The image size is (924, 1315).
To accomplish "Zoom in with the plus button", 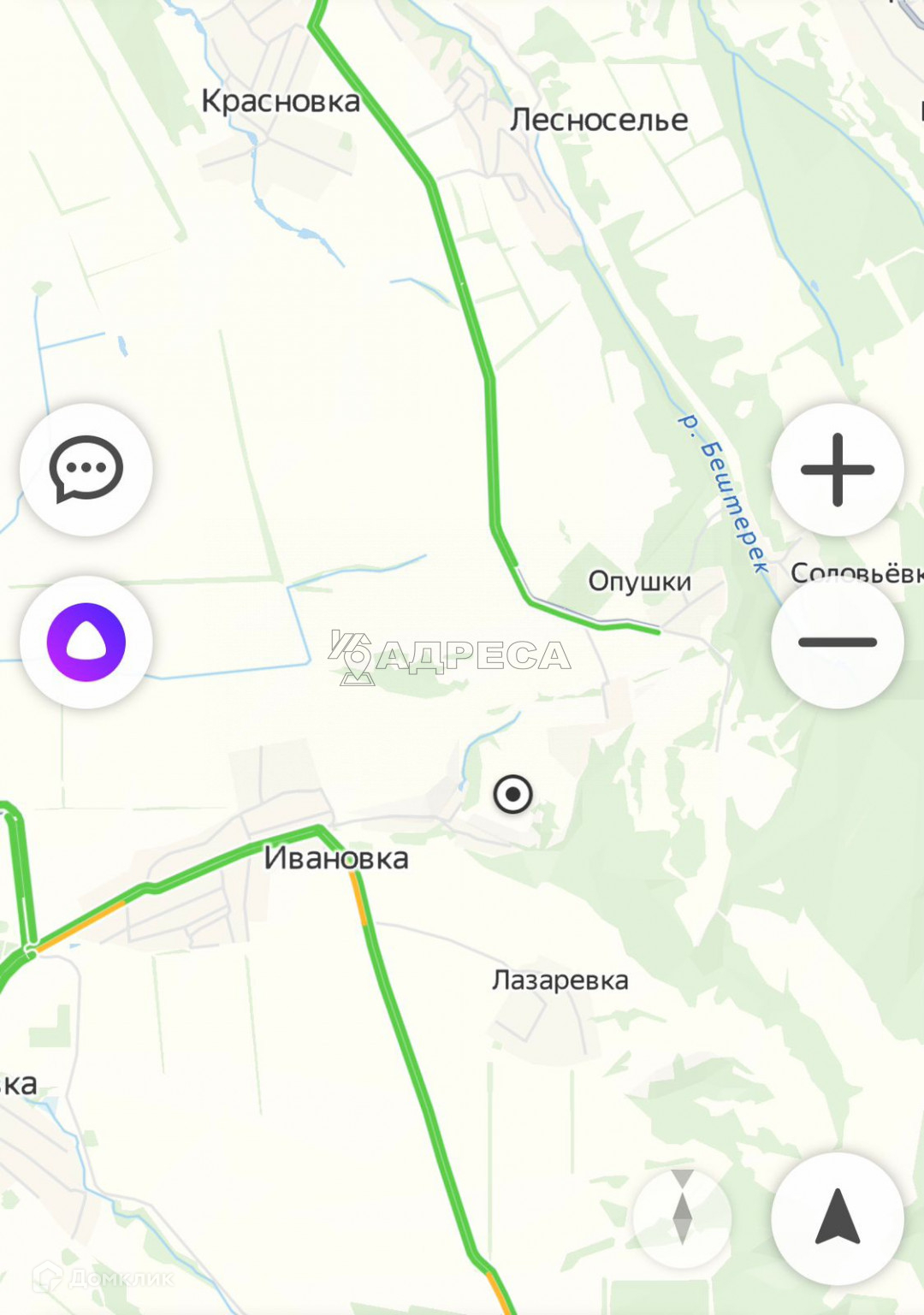I will pos(838,470).
